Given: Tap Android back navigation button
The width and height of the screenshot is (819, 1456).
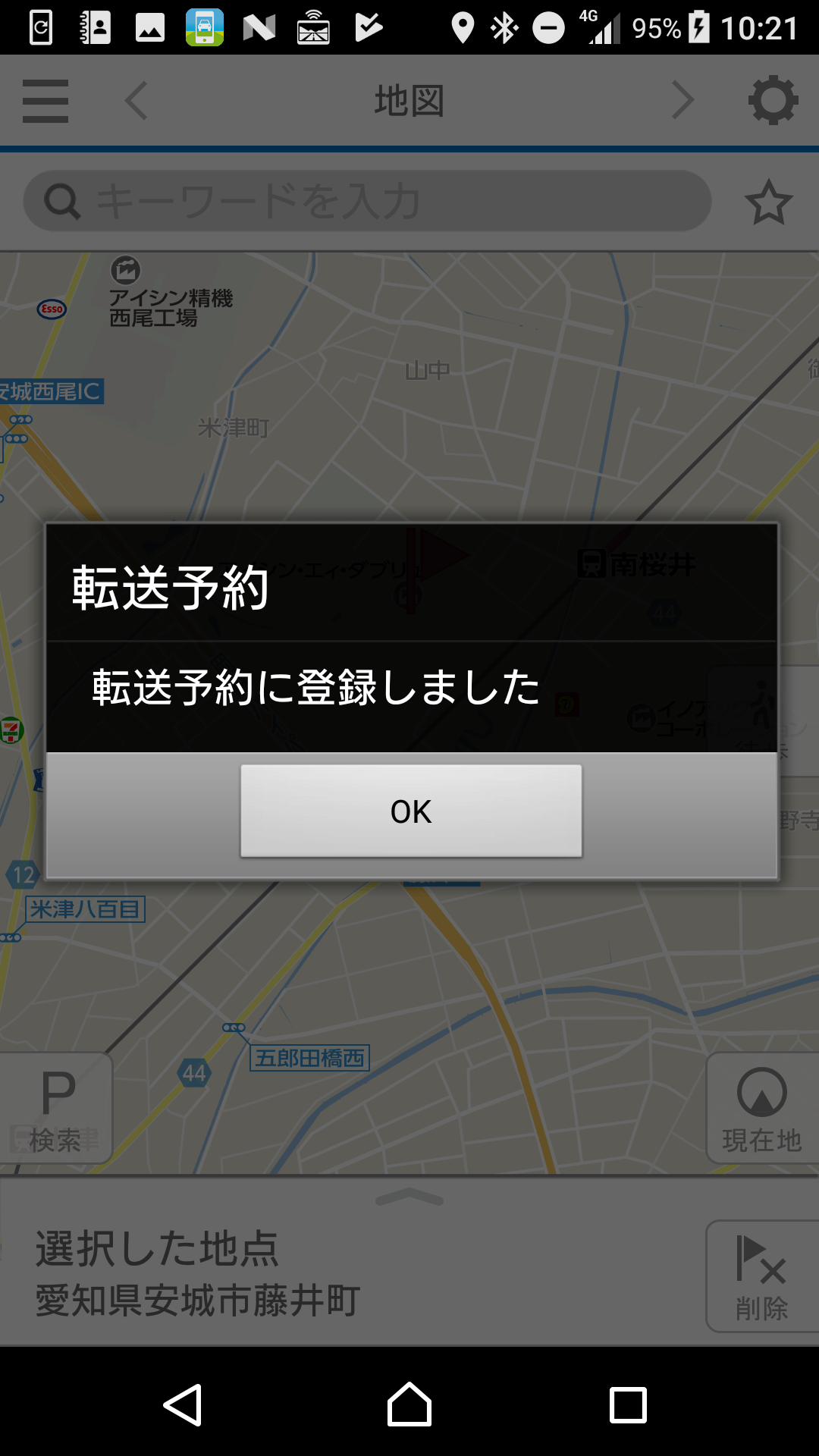Looking at the screenshot, I should [183, 1405].
